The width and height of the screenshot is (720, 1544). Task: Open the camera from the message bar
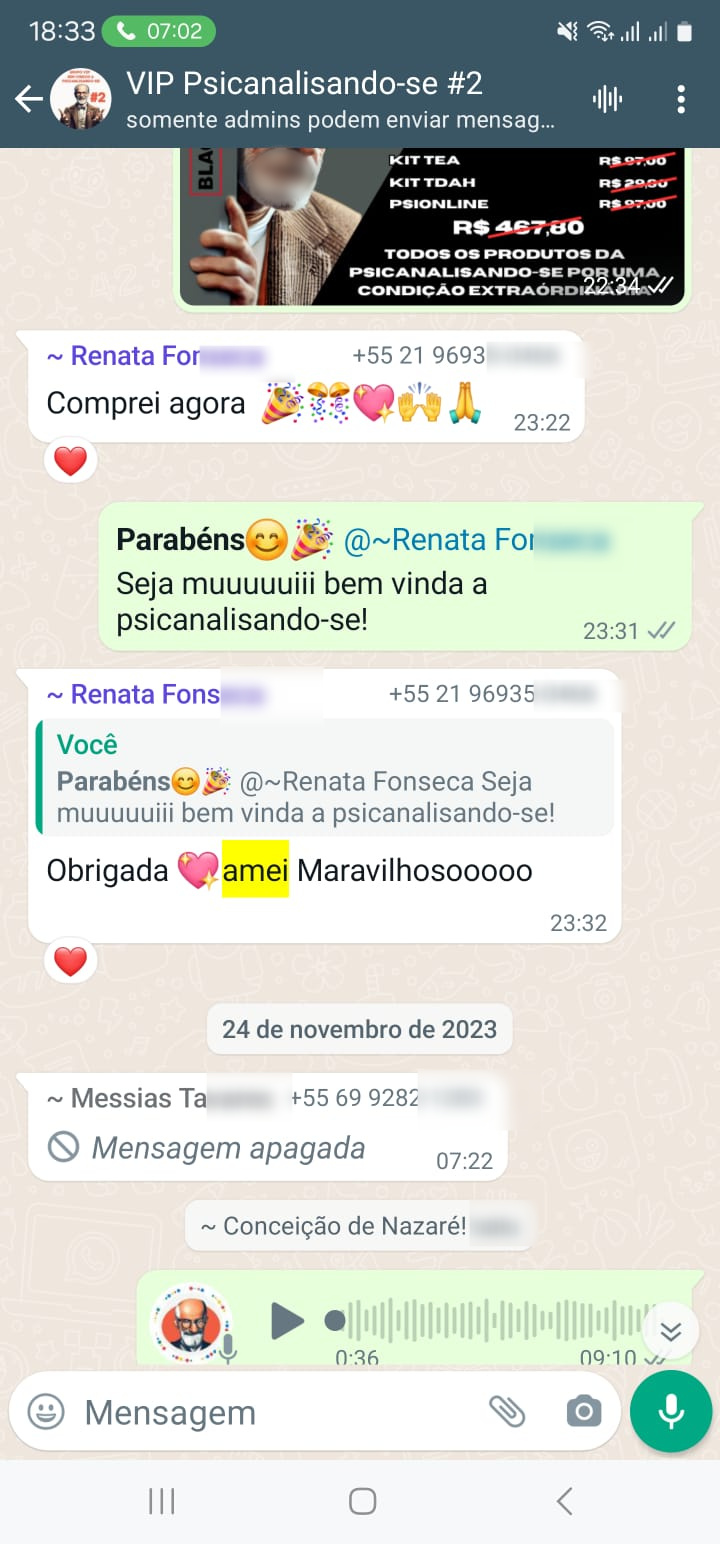583,1412
